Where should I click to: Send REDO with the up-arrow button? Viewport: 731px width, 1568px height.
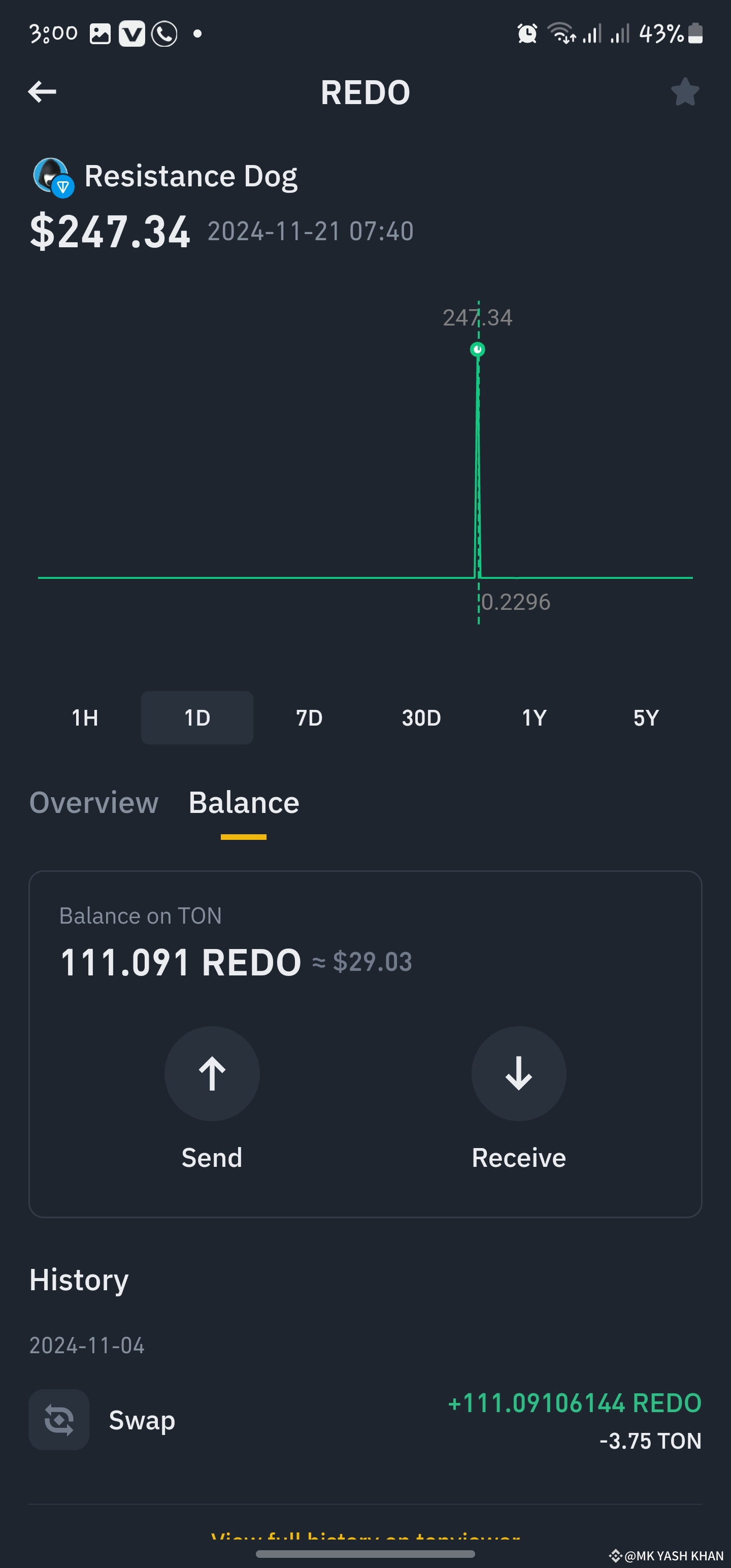pos(212,1074)
